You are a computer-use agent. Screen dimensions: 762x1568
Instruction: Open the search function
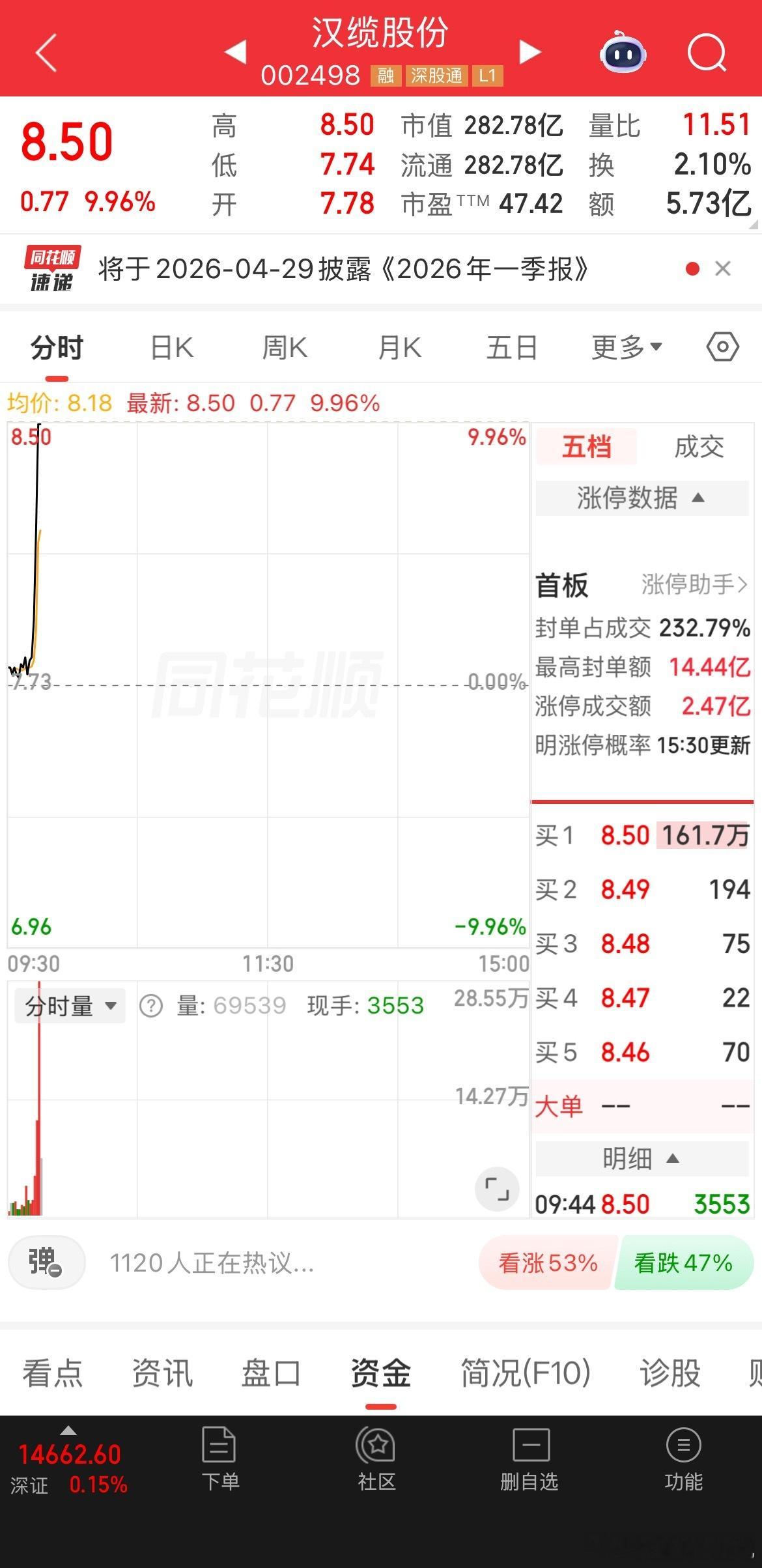707,53
